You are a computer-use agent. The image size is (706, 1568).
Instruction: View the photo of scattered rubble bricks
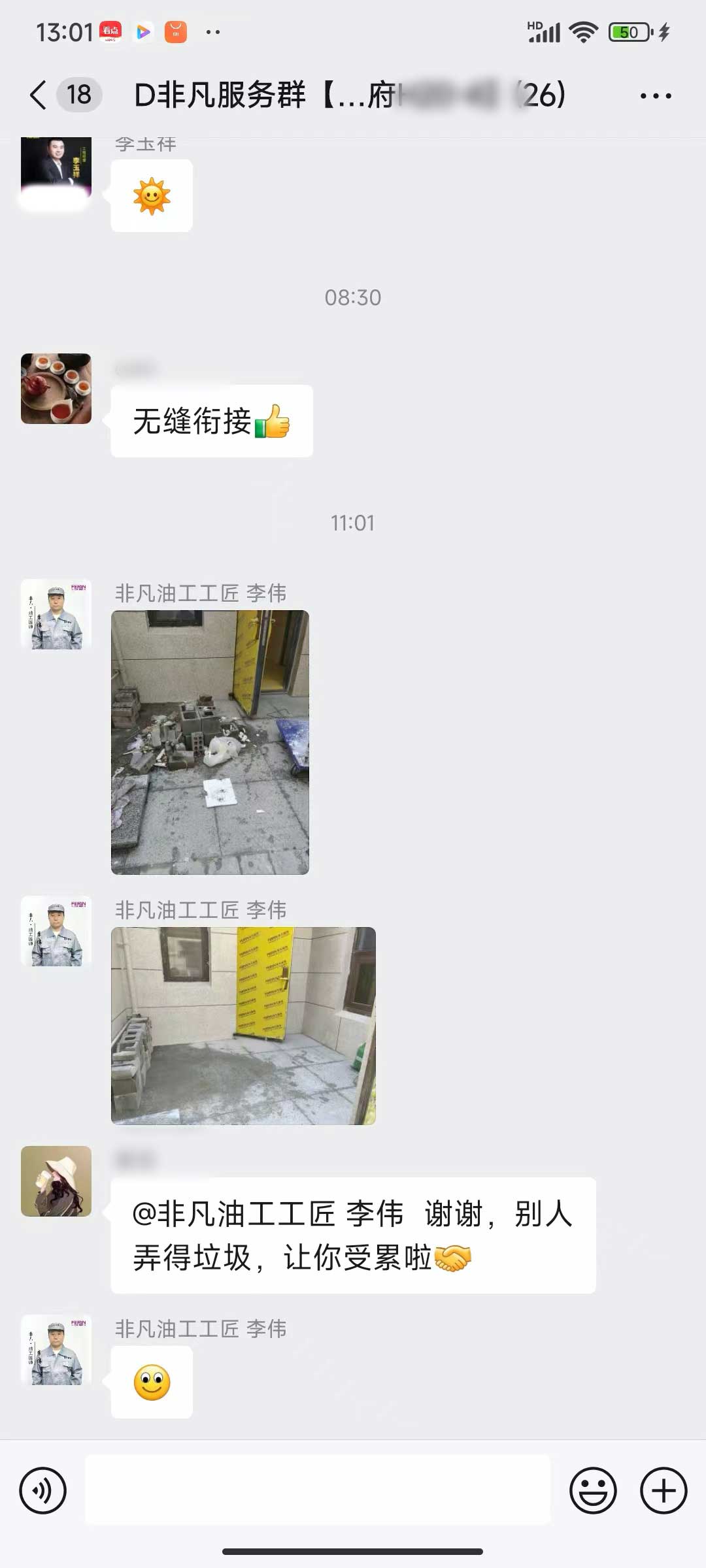(210, 742)
